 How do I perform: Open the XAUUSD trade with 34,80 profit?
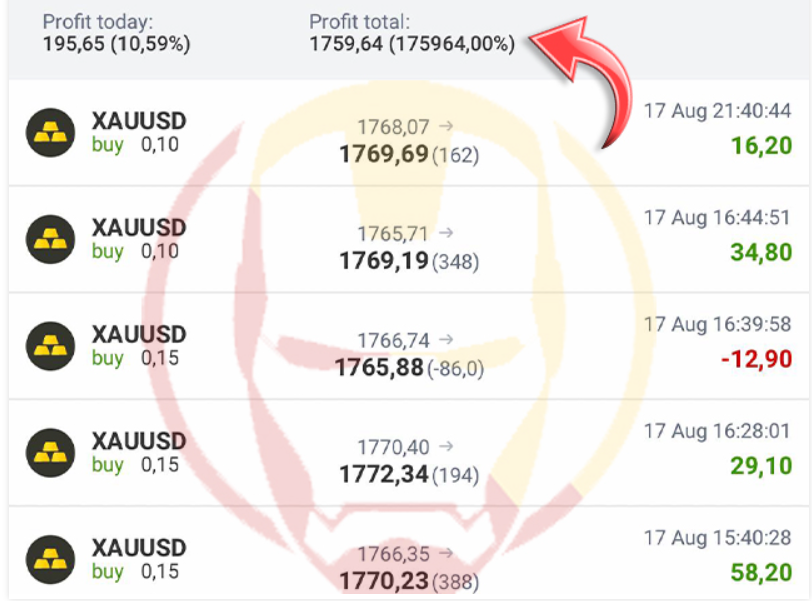click(x=406, y=239)
